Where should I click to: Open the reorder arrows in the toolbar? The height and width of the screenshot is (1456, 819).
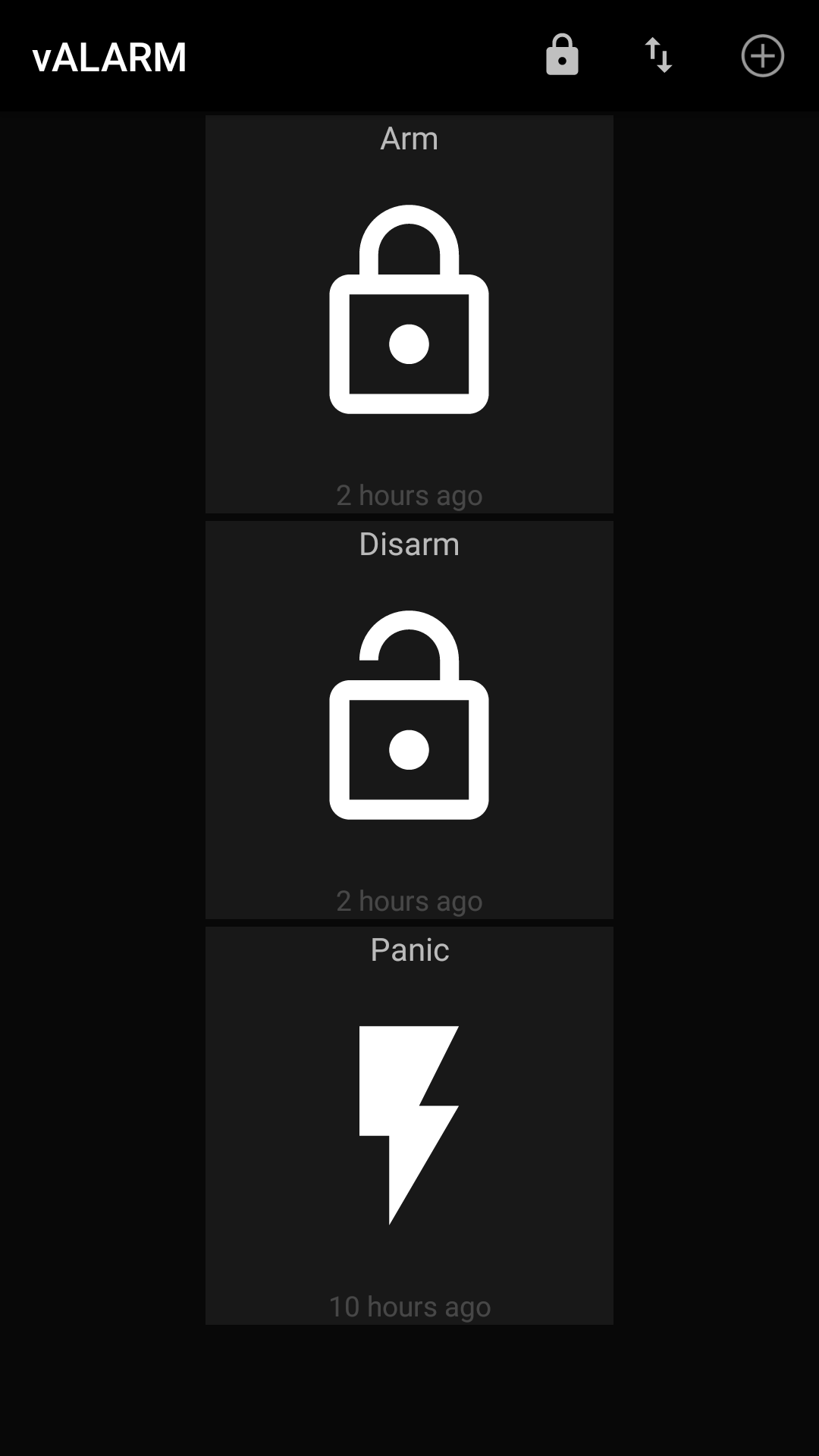[658, 55]
